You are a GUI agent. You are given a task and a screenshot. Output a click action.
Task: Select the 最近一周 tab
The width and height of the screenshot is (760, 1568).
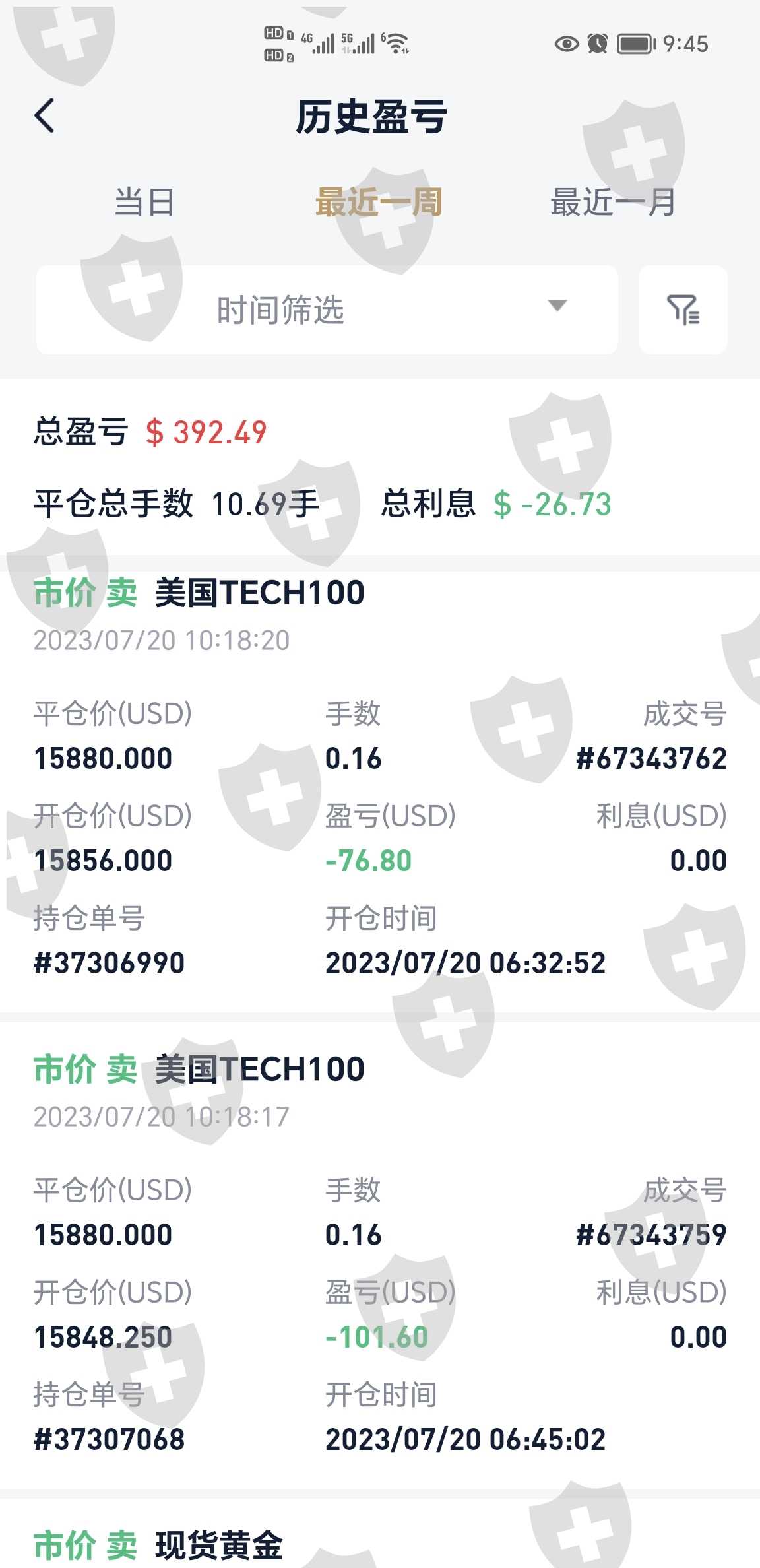pos(379,202)
